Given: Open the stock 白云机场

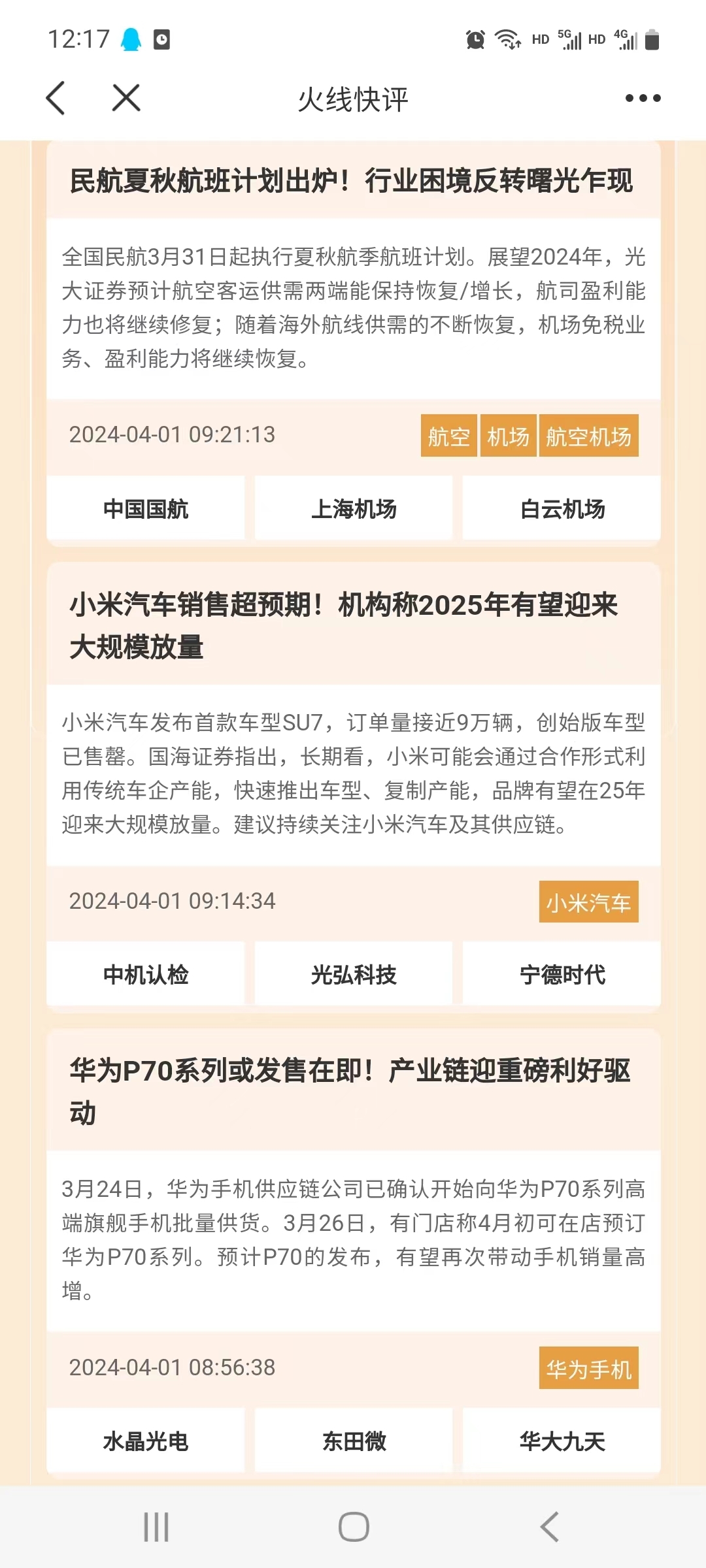Looking at the screenshot, I should [562, 508].
